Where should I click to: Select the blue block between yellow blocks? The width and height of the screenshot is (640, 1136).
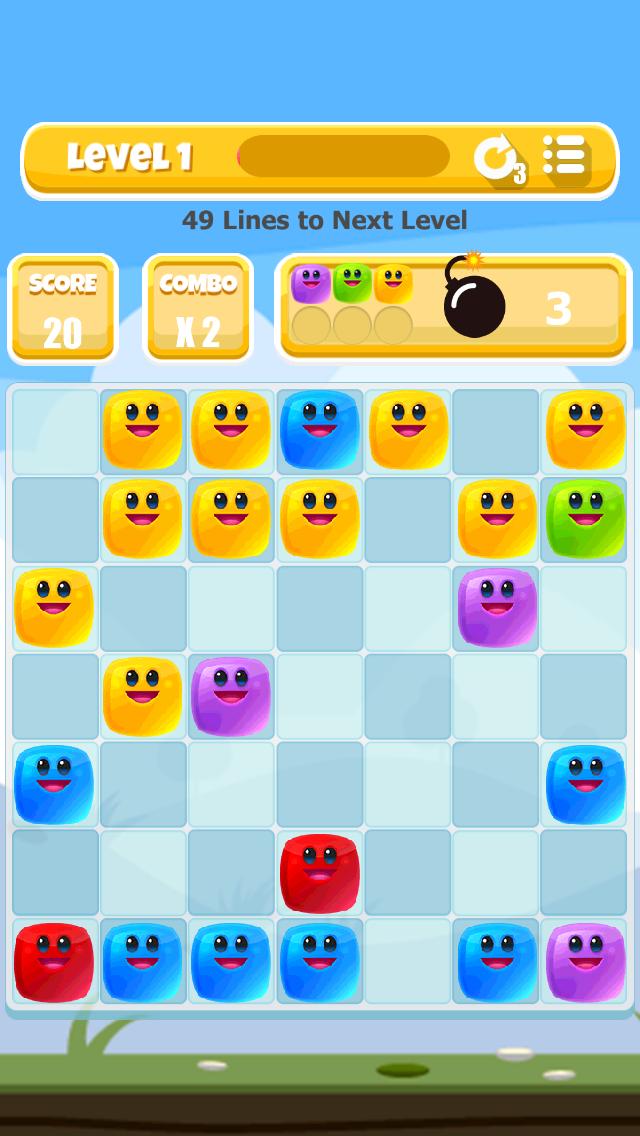coord(319,430)
